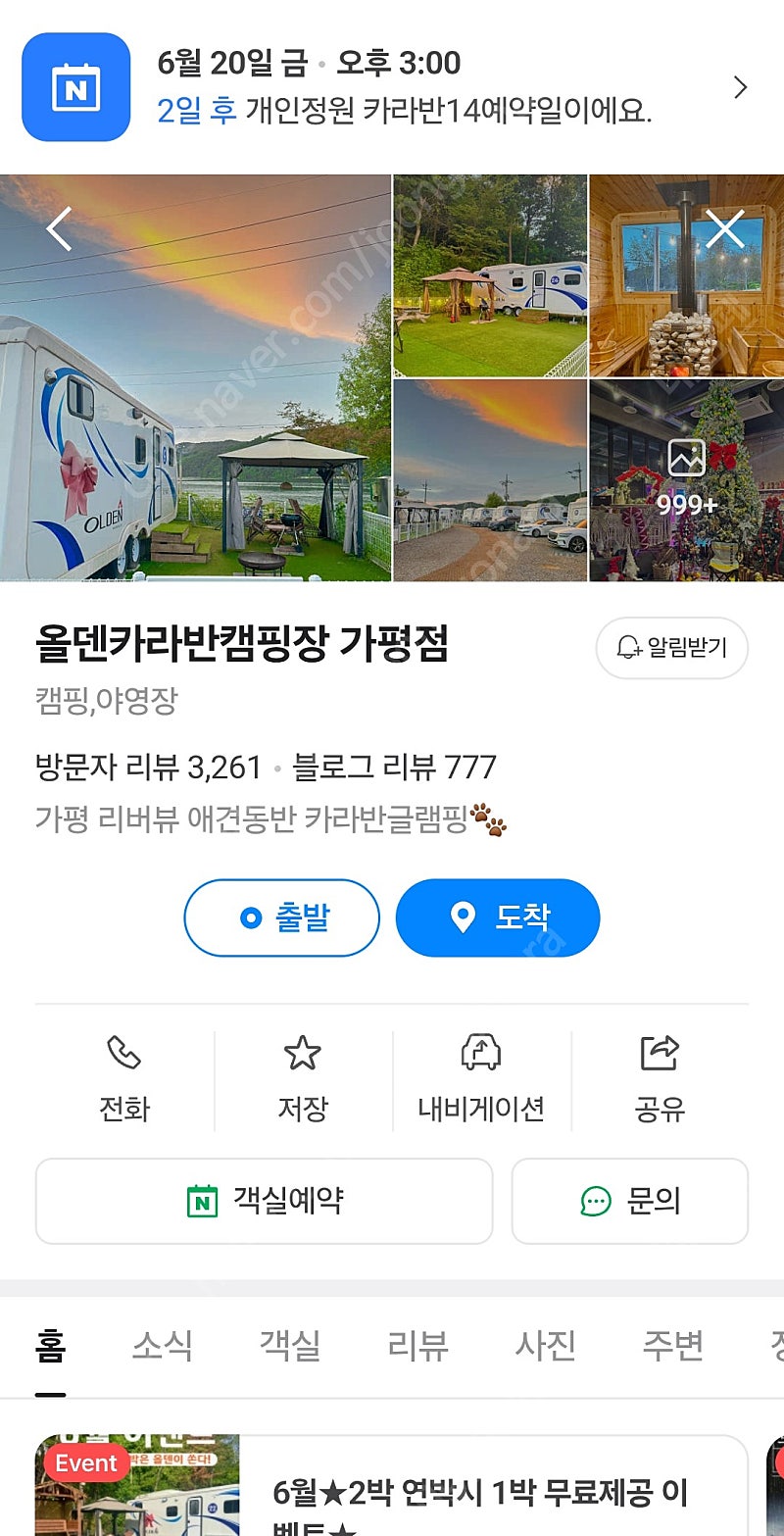Switch to the 객실 tab
784x1536 pixels.
coord(290,1346)
